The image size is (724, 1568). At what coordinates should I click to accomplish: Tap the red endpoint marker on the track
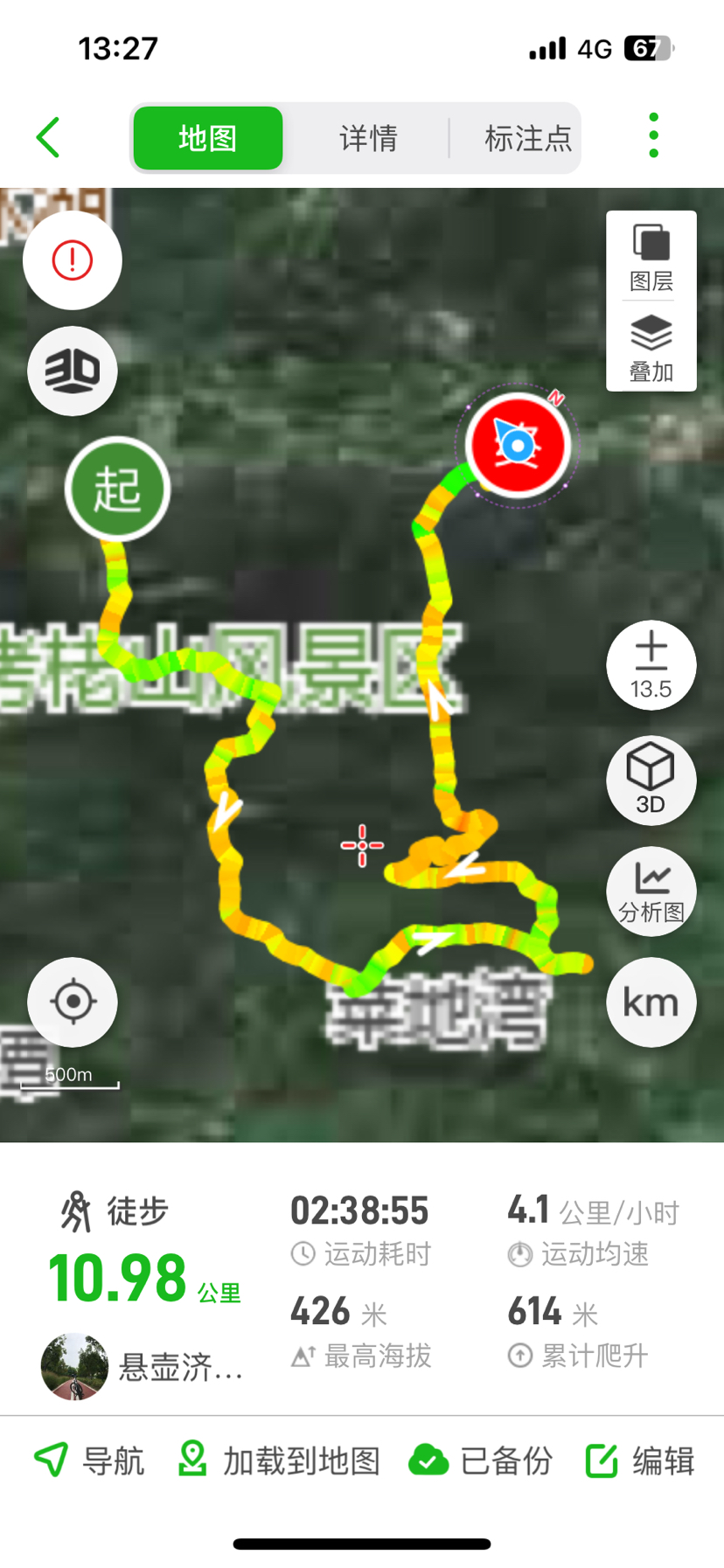point(518,445)
